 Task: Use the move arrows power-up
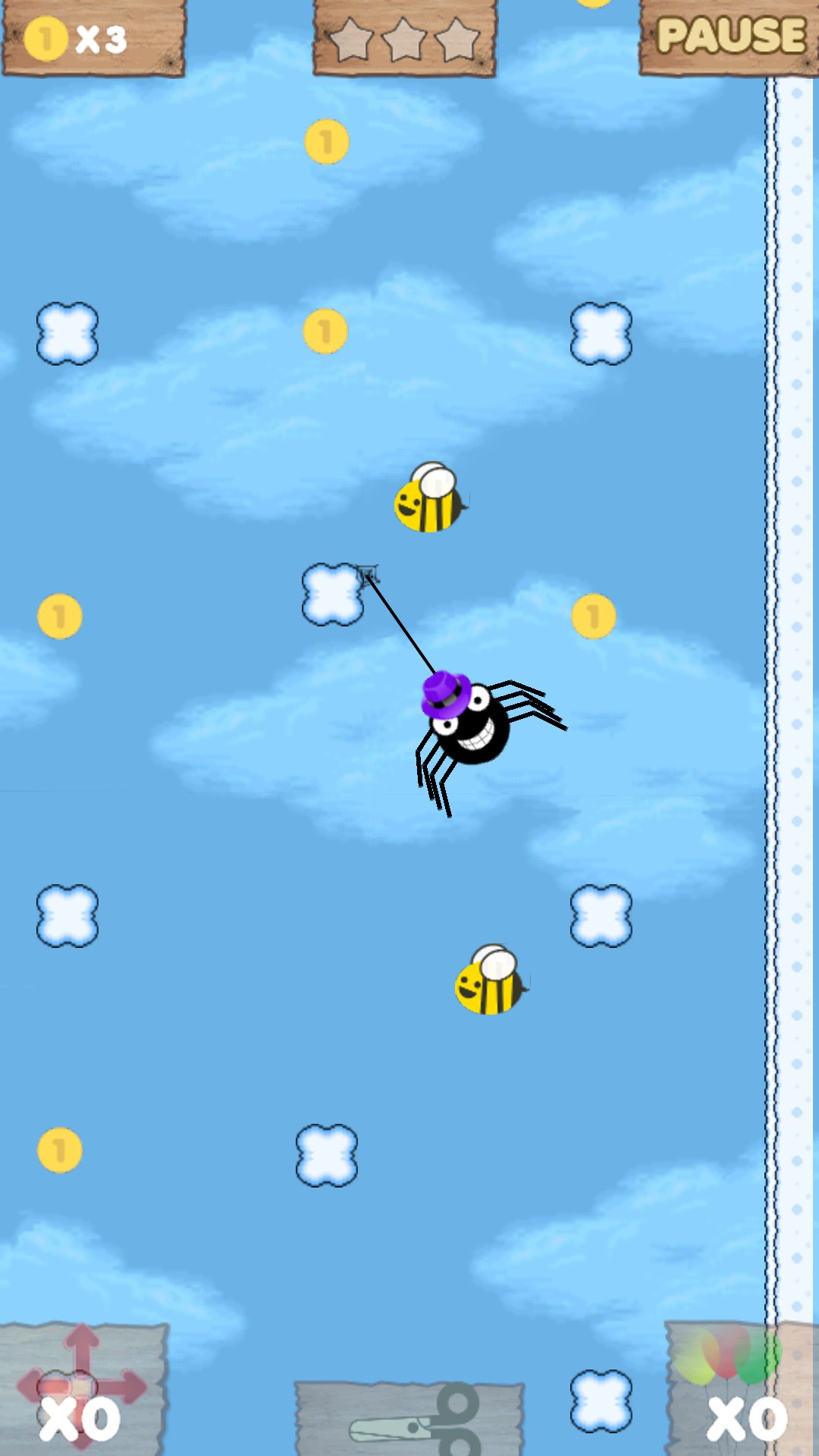(x=82, y=1389)
